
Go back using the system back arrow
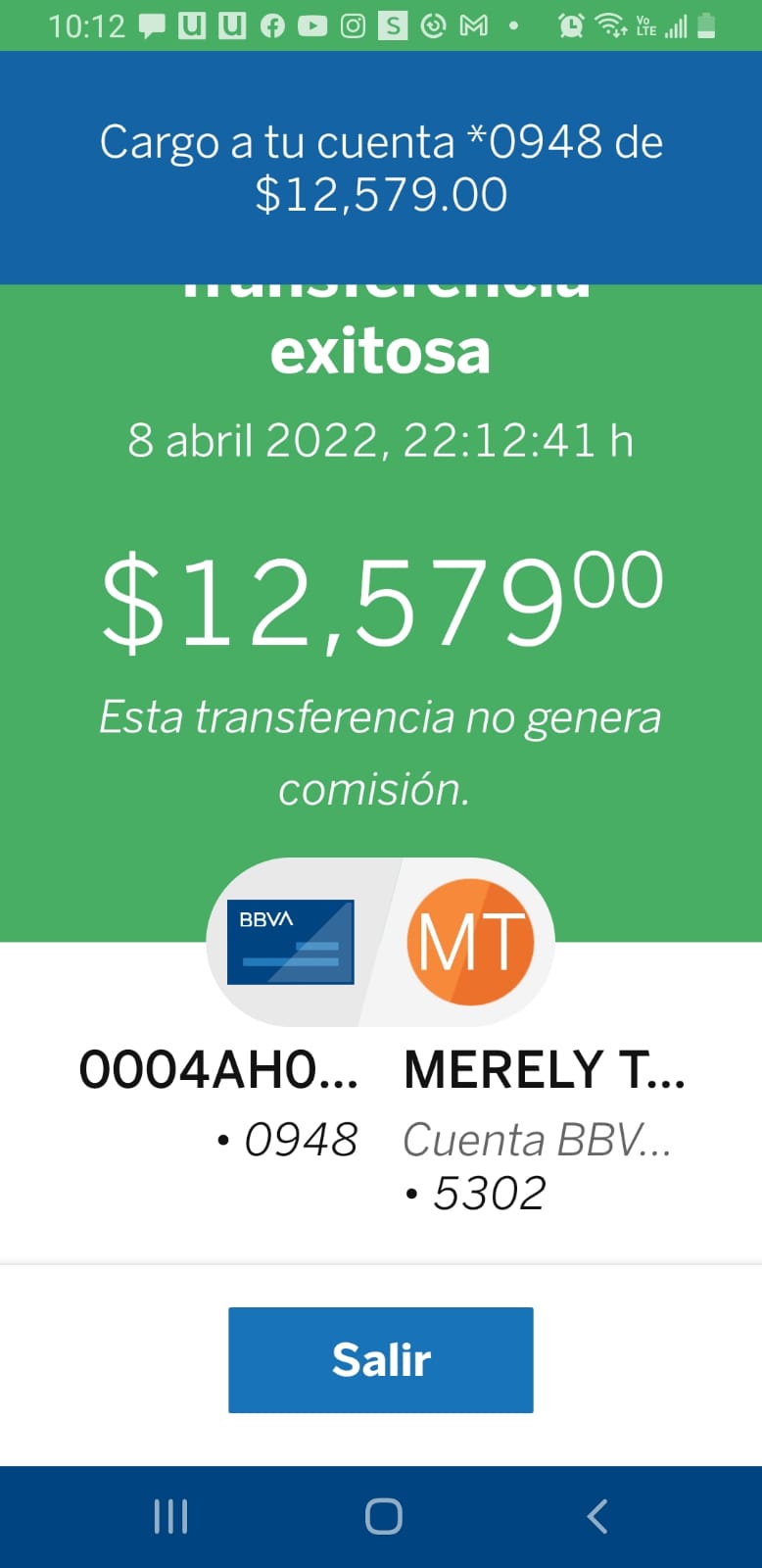pyautogui.click(x=596, y=1516)
